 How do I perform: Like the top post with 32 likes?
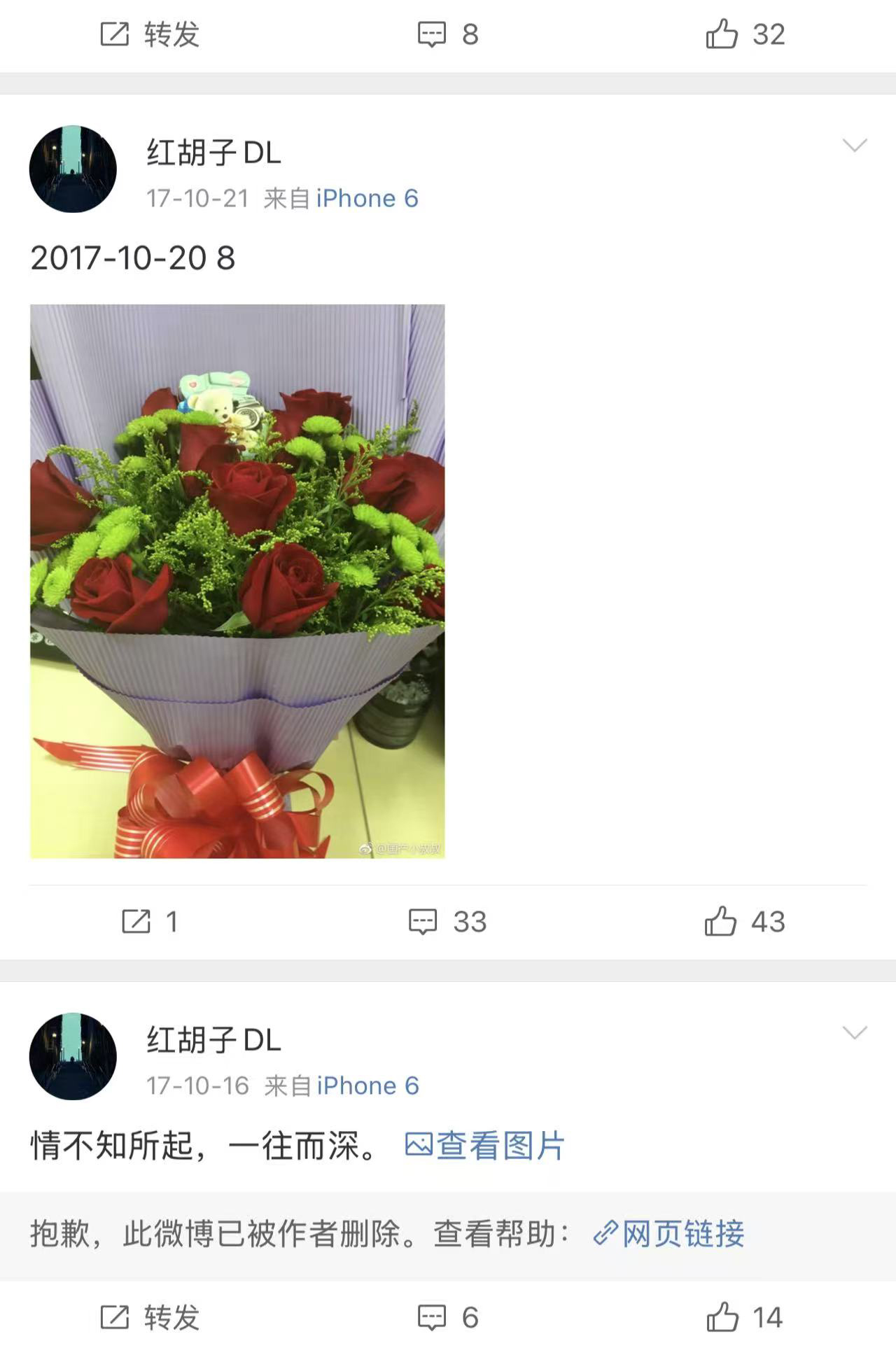tap(745, 34)
